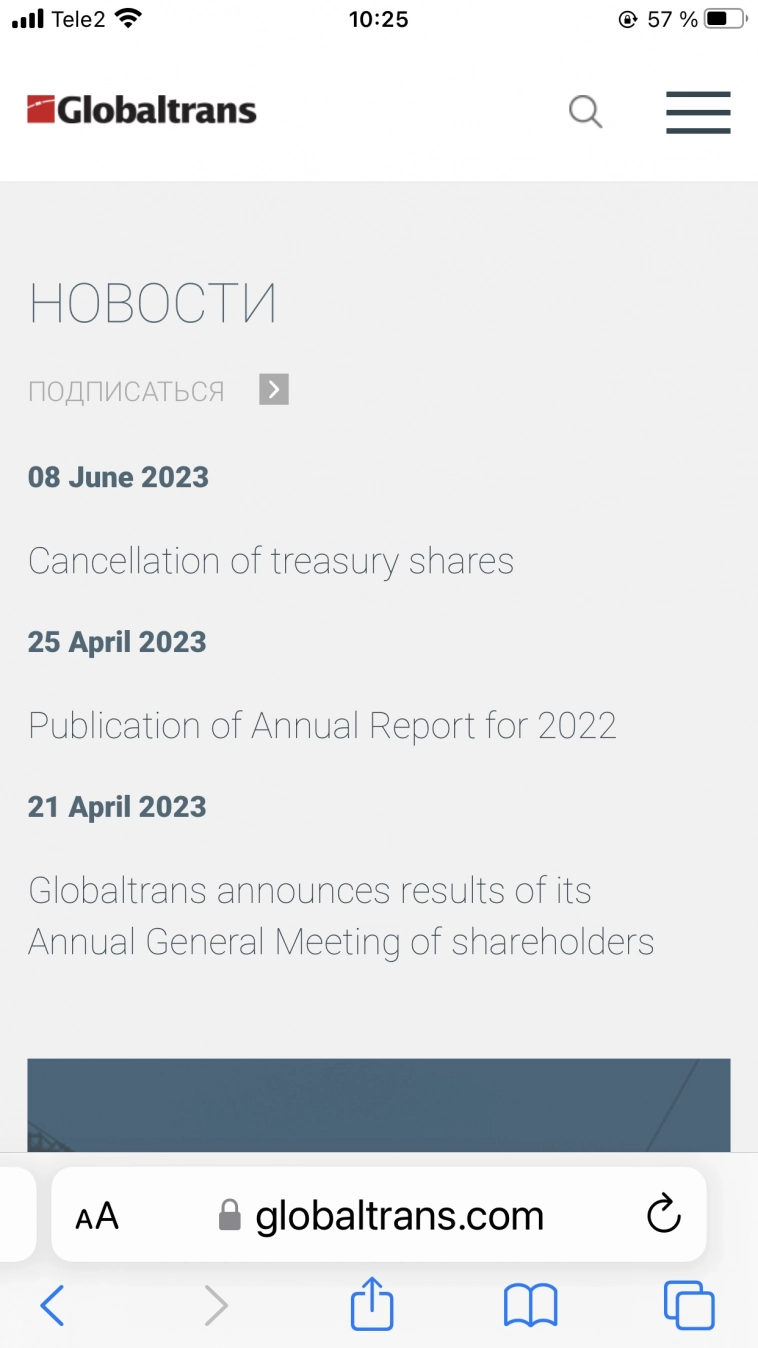Open the AA reader options
This screenshot has height=1348, width=758.
click(x=97, y=1216)
